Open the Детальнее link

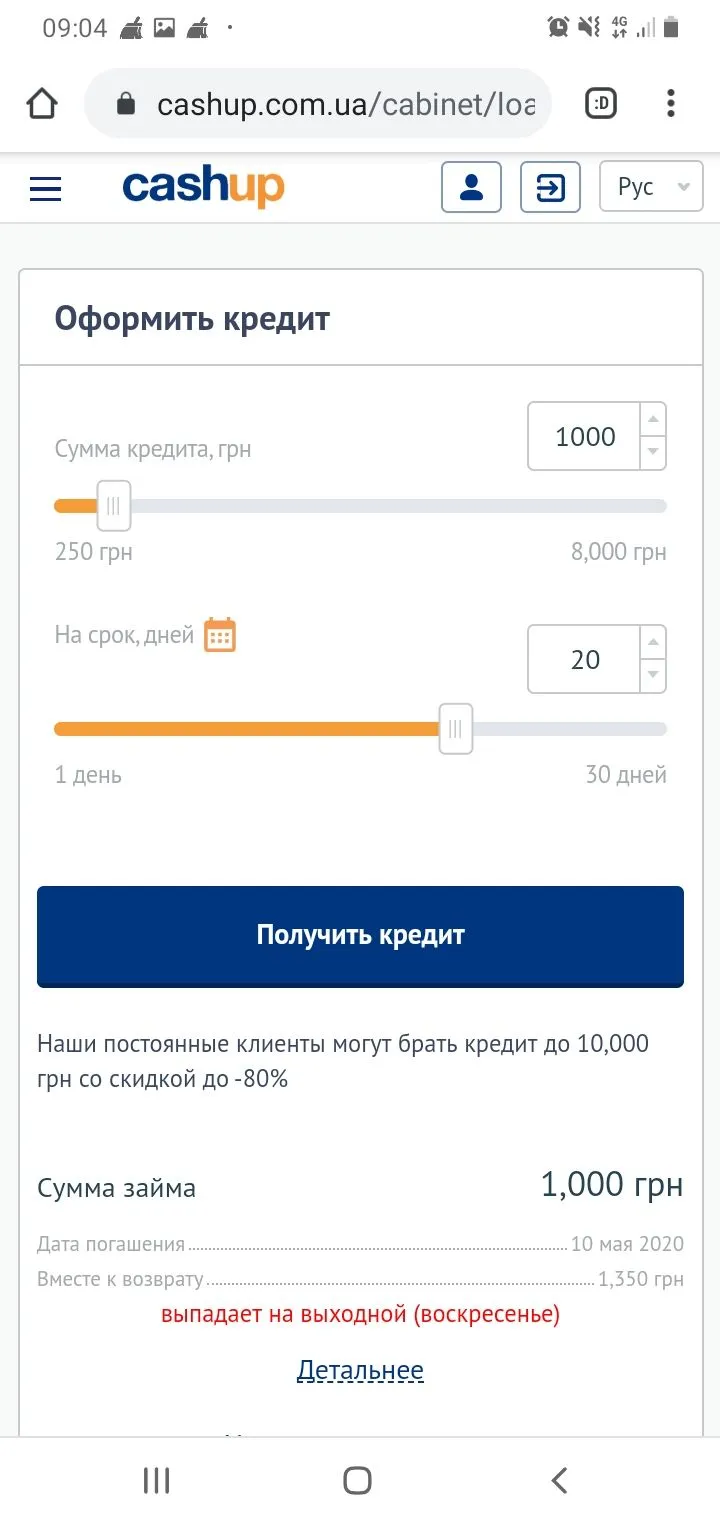[x=360, y=1370]
